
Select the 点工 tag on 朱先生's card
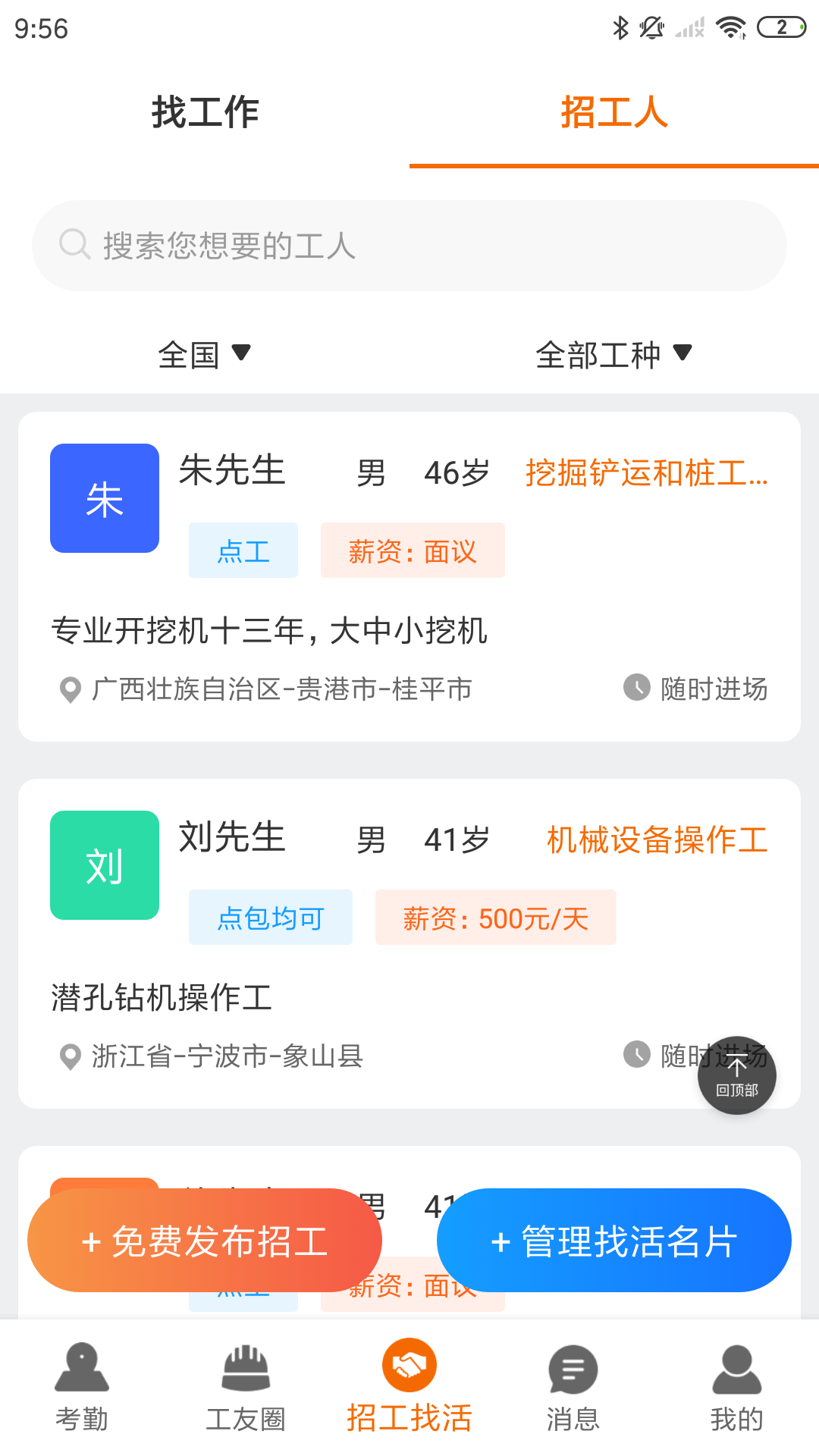tap(243, 551)
